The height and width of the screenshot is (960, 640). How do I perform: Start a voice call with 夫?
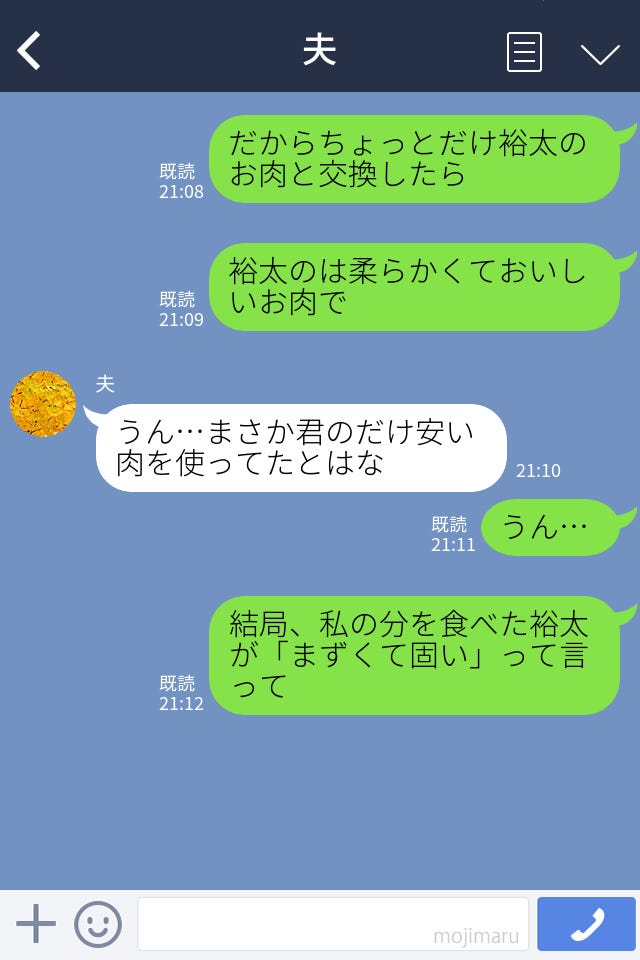point(586,924)
